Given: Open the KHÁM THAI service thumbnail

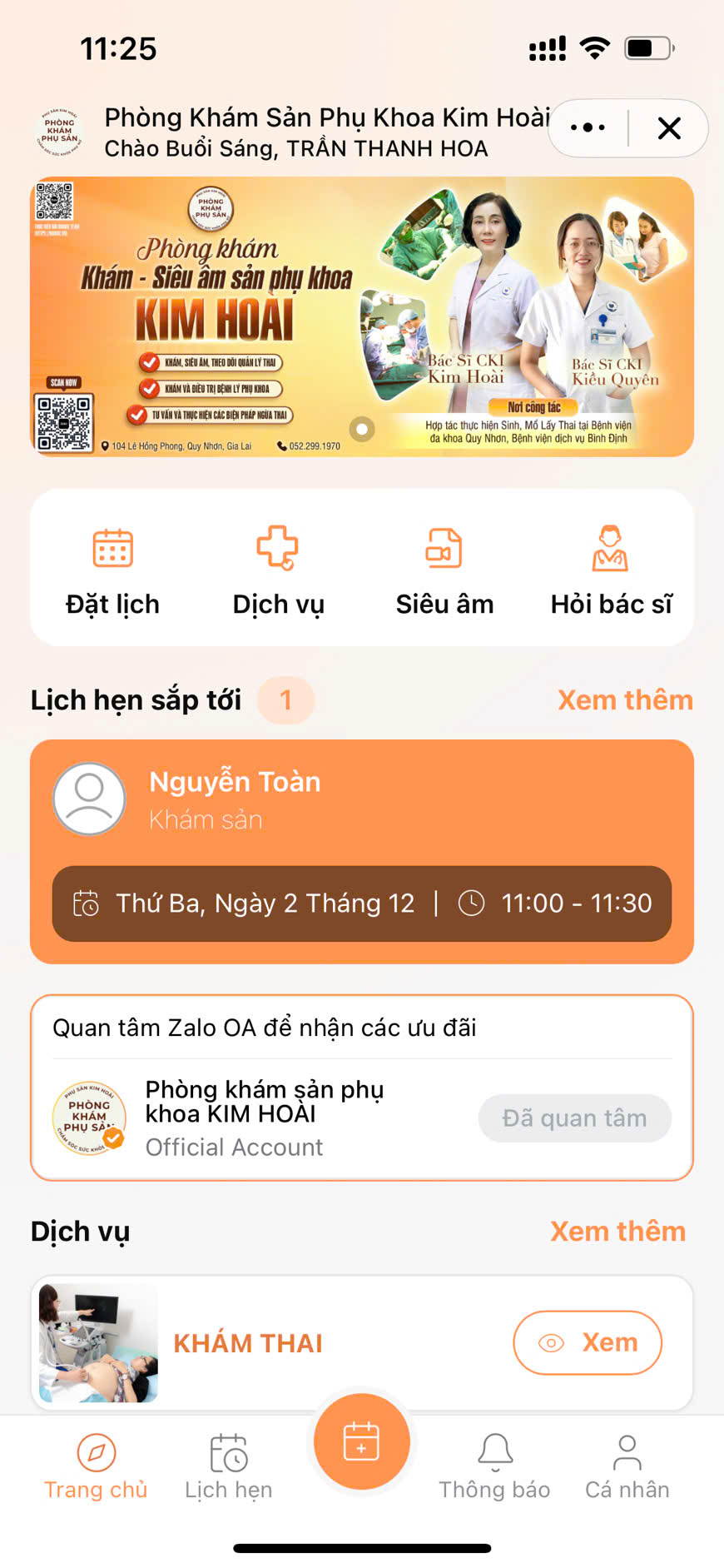Looking at the screenshot, I should (x=97, y=1343).
